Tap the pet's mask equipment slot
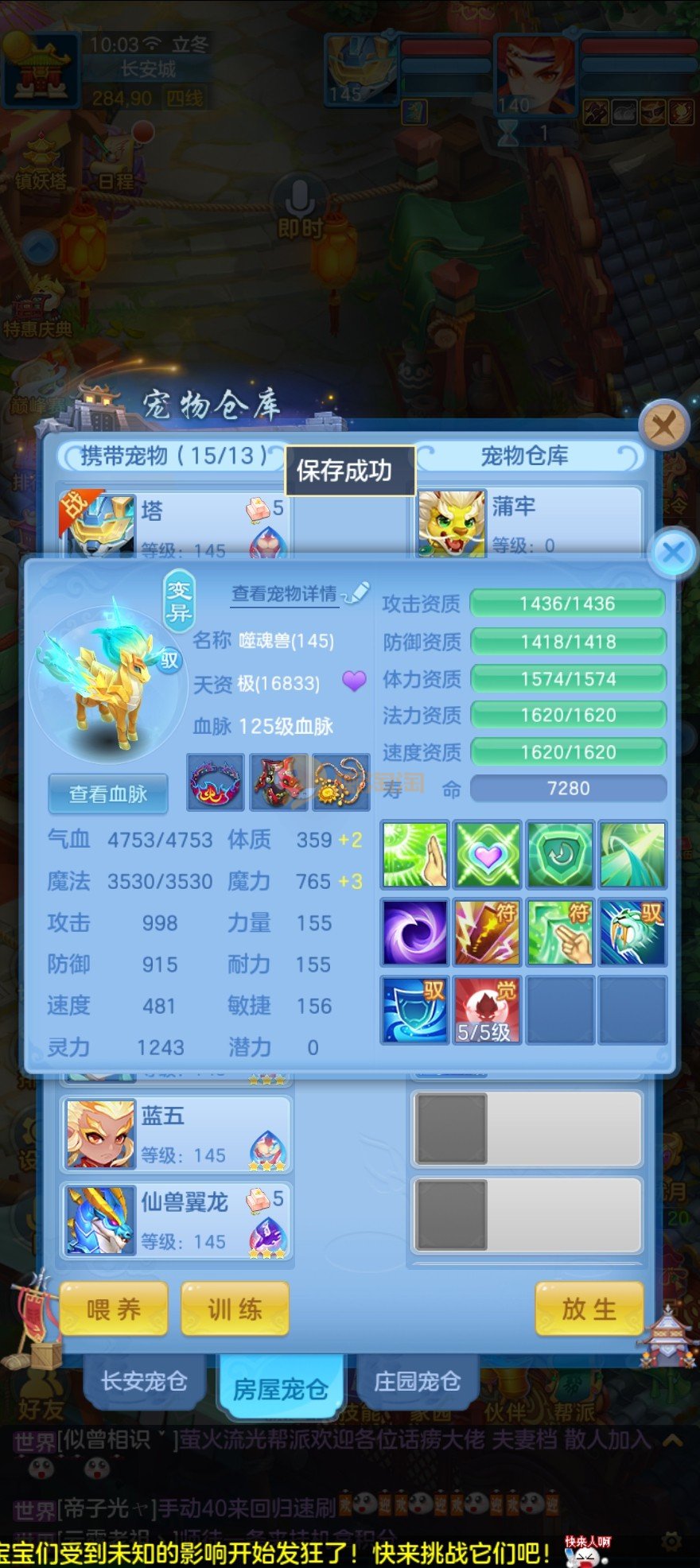 point(278,783)
